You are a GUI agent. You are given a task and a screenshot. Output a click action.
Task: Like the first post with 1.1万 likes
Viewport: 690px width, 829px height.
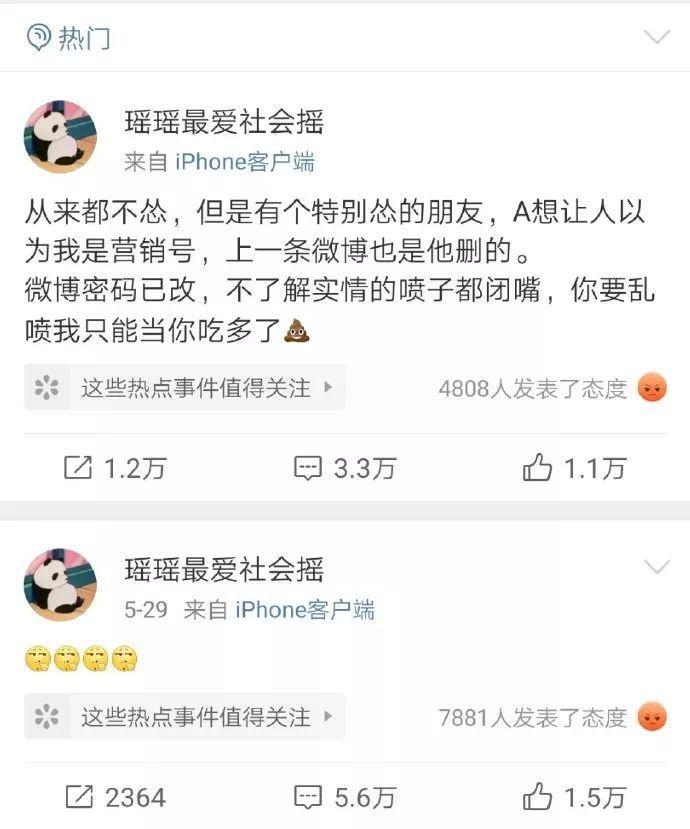point(575,468)
